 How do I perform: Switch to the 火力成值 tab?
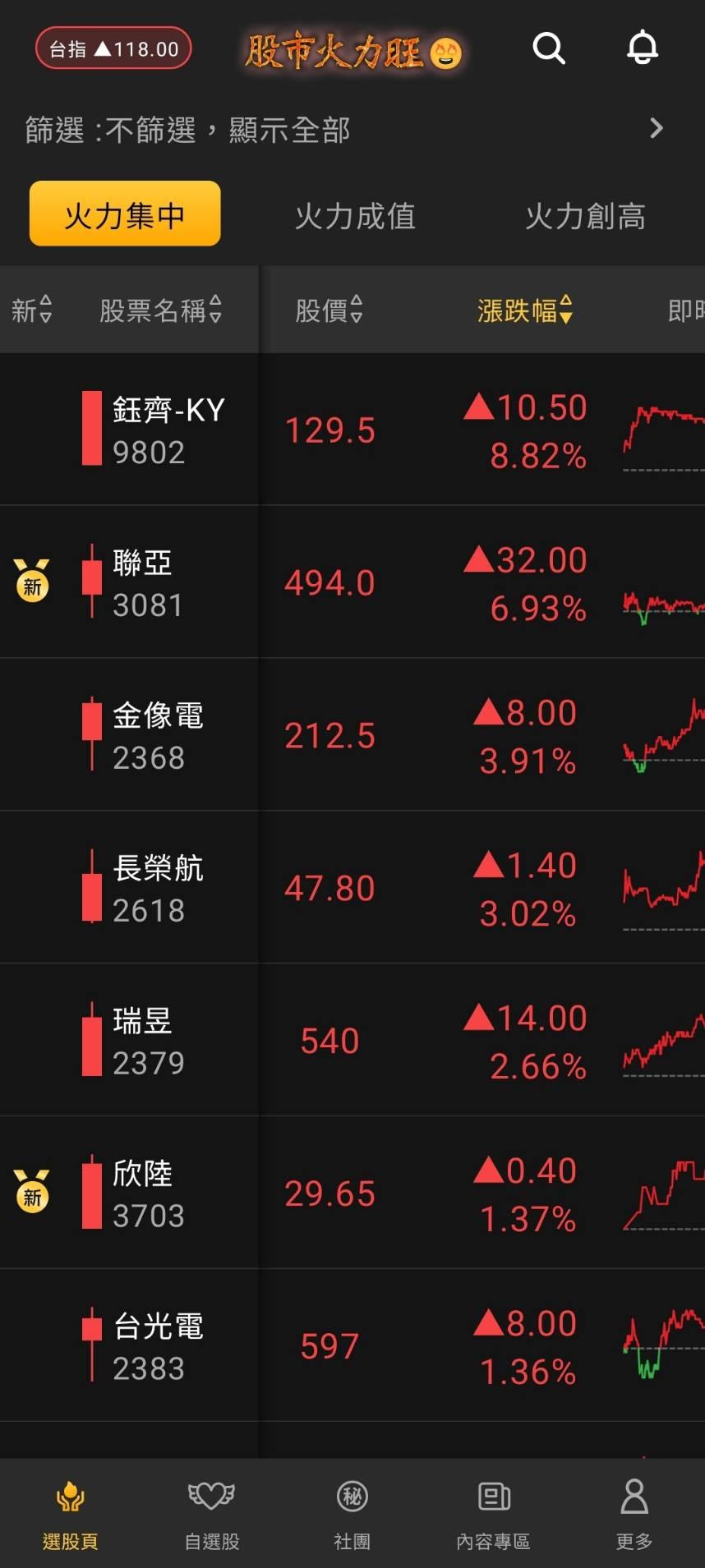click(355, 216)
